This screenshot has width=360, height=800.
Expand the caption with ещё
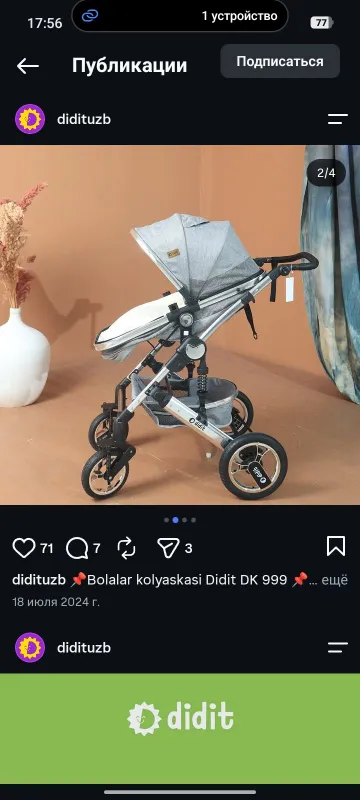pos(336,580)
